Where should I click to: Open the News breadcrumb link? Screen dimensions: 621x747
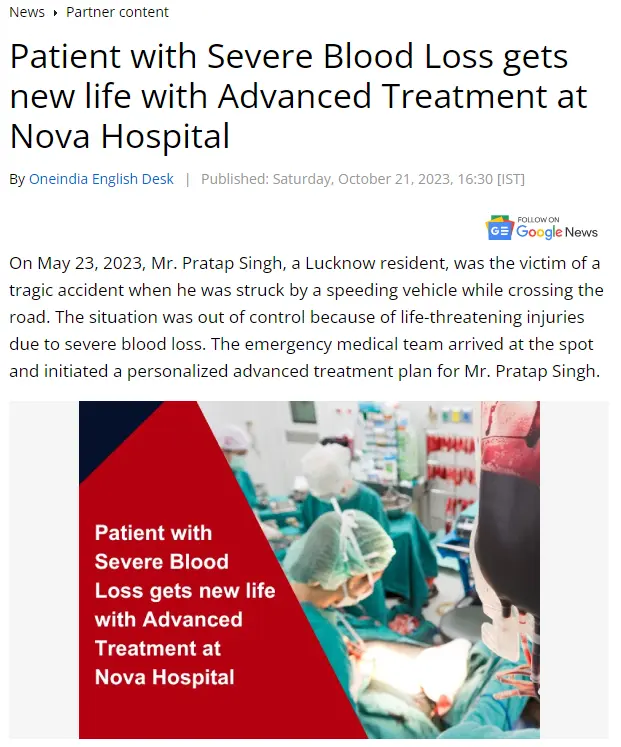(x=27, y=12)
